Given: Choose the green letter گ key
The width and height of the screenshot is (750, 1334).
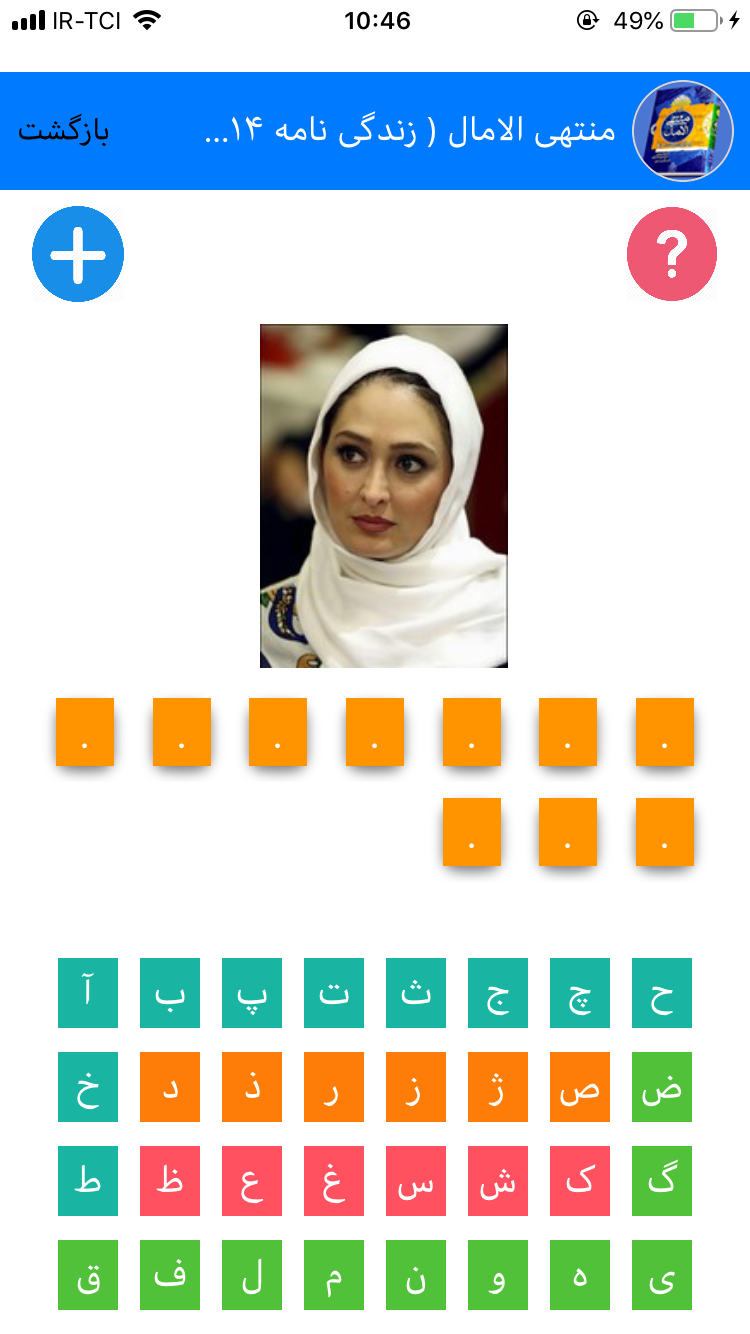Looking at the screenshot, I should [662, 1181].
